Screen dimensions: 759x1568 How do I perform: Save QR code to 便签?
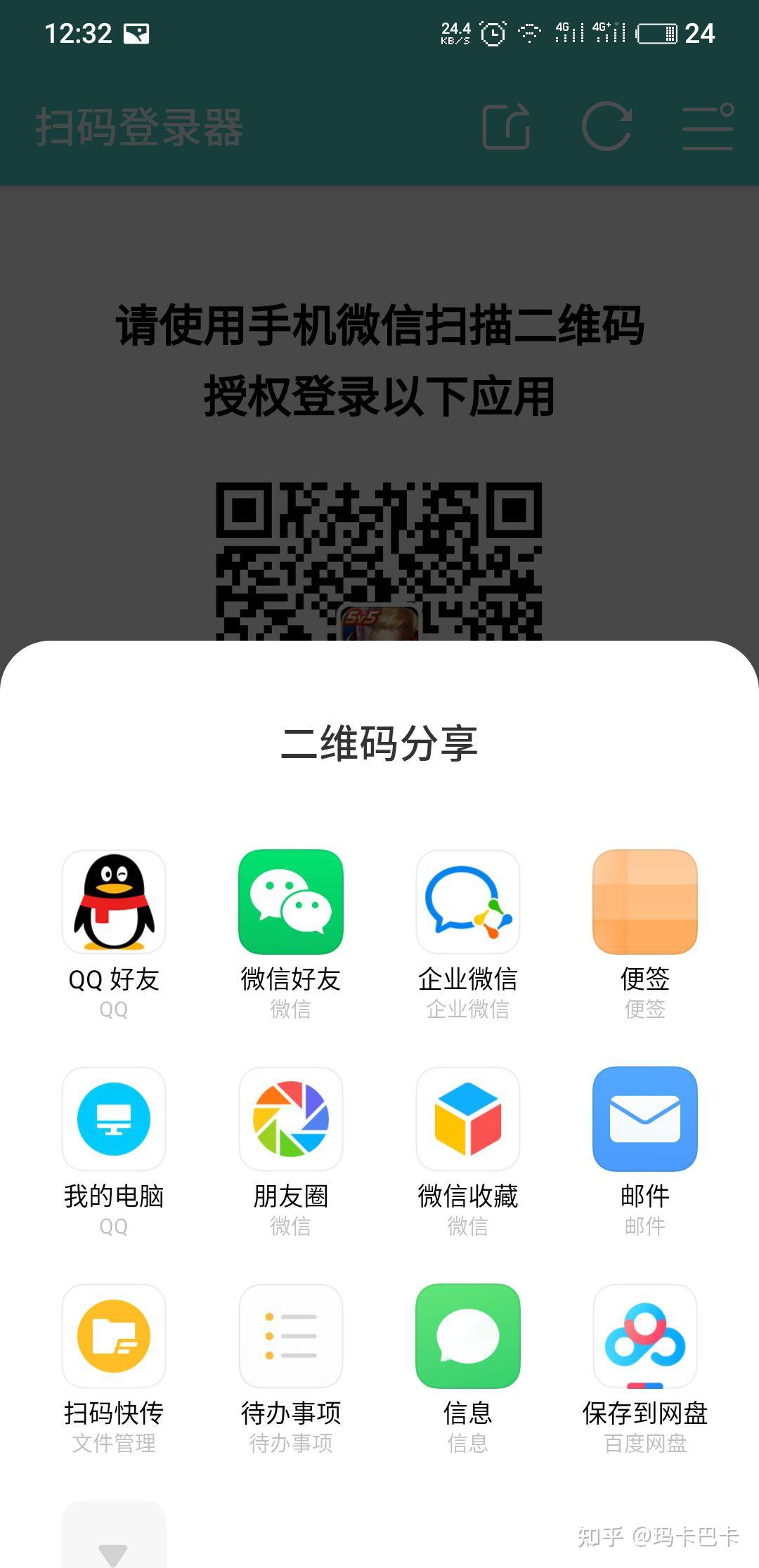tap(645, 902)
